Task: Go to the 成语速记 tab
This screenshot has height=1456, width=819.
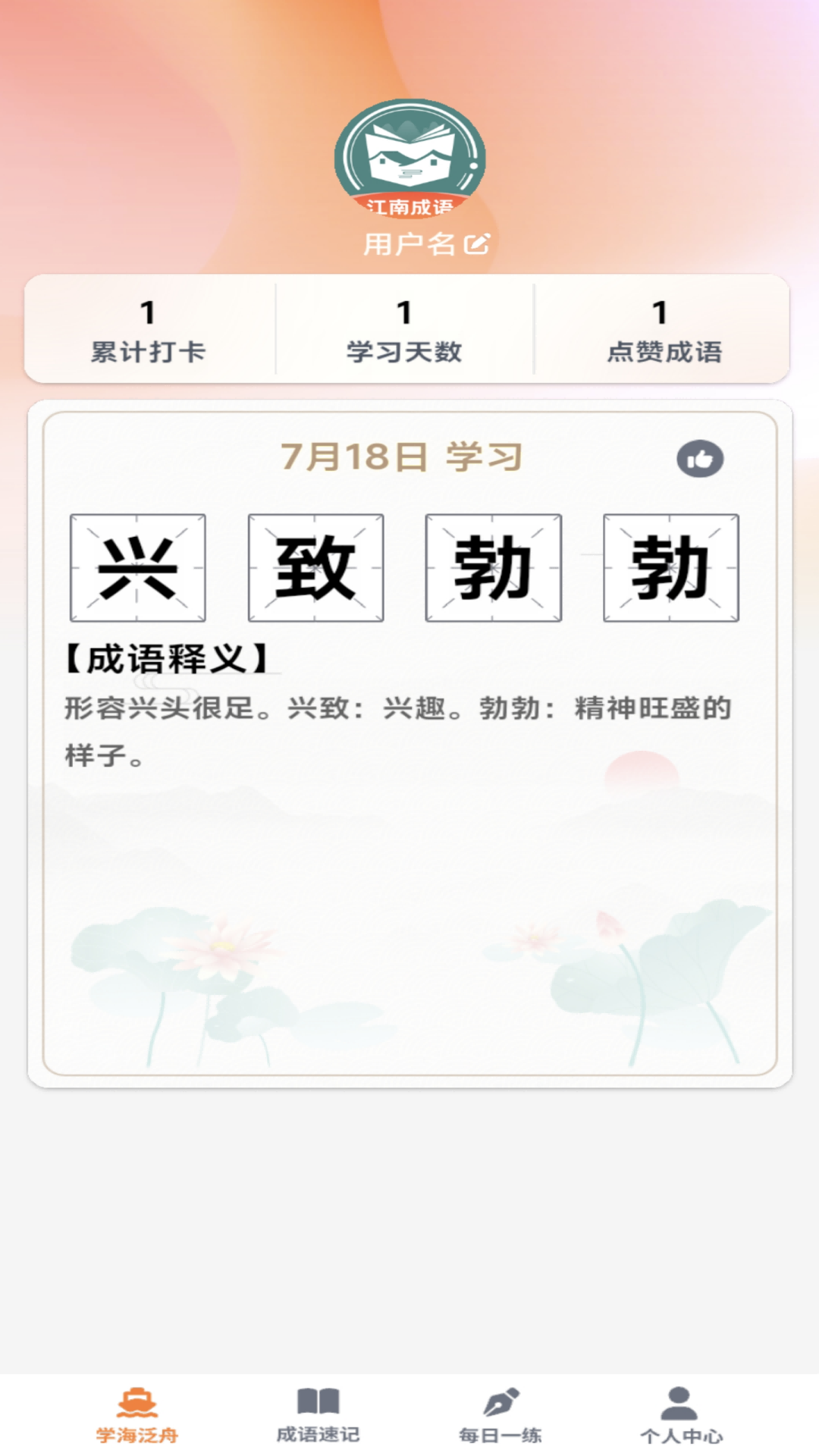Action: coord(318,1414)
